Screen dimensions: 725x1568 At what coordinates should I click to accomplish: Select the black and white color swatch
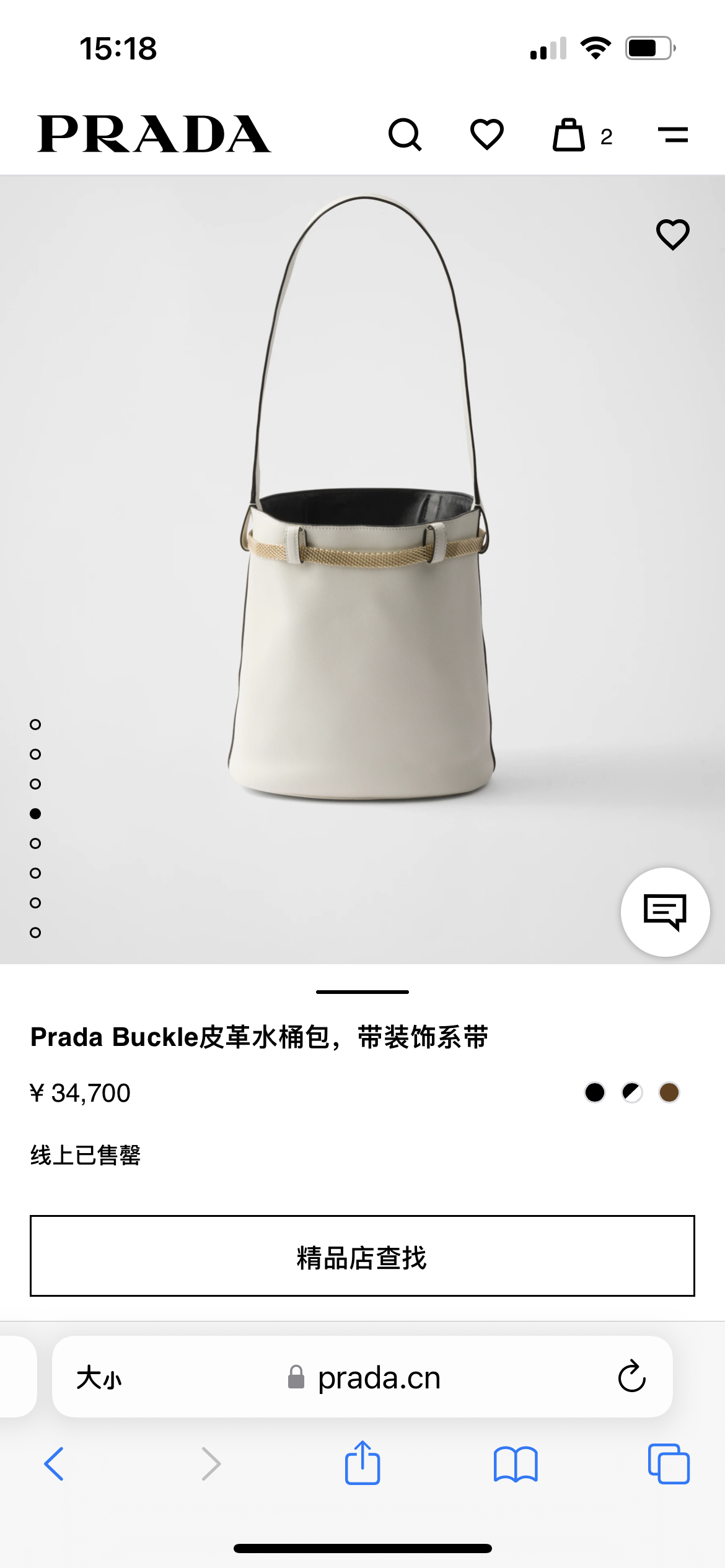pyautogui.click(x=632, y=1092)
